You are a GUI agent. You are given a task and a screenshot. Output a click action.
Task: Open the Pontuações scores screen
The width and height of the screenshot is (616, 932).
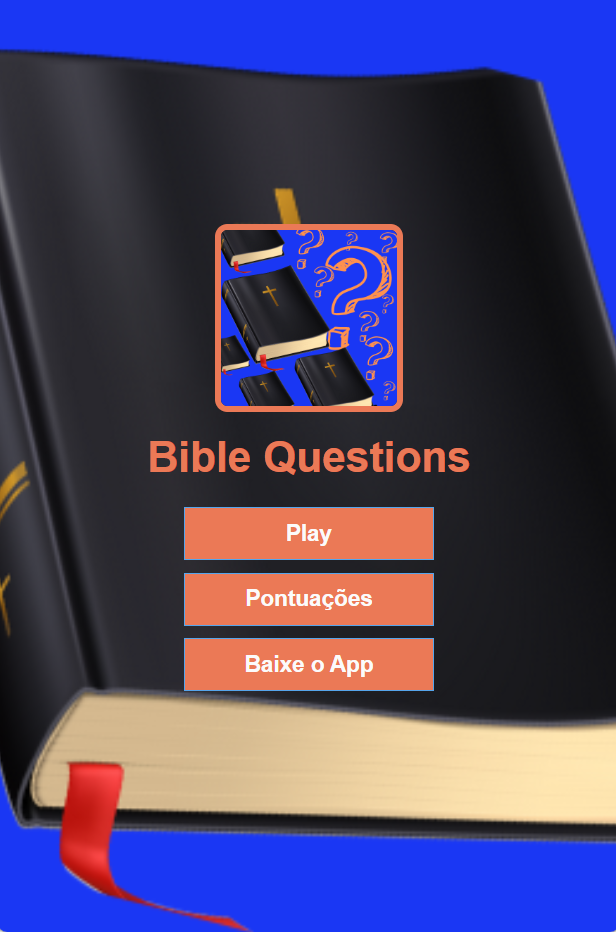click(x=308, y=599)
